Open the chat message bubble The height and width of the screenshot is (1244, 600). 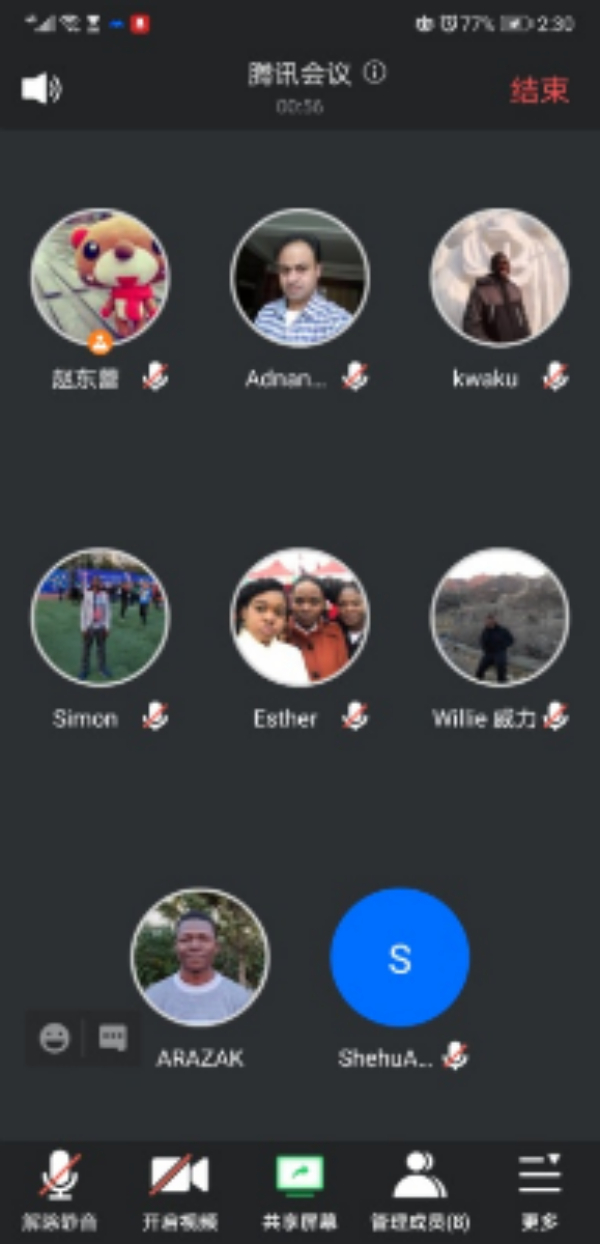(113, 1039)
